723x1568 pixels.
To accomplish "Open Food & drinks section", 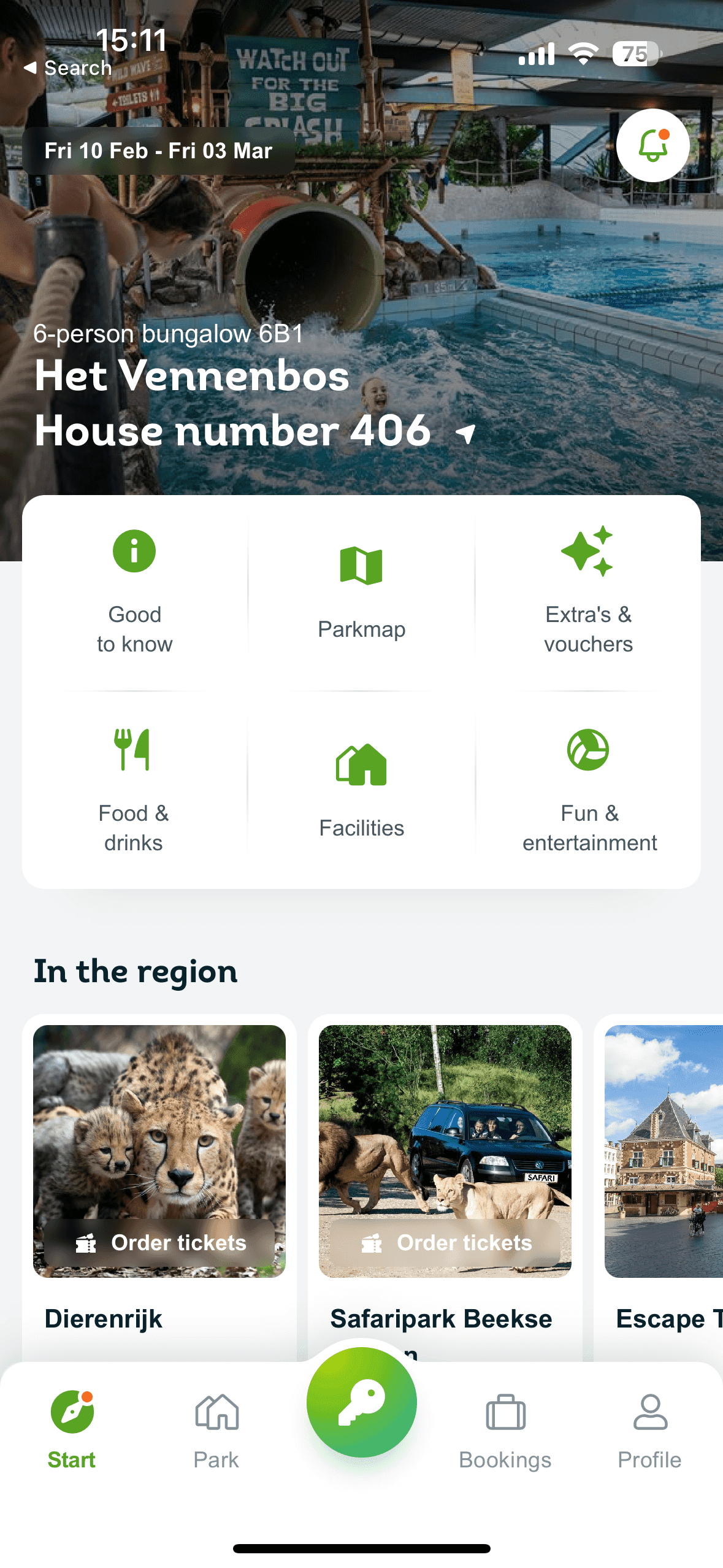I will 134,790.
